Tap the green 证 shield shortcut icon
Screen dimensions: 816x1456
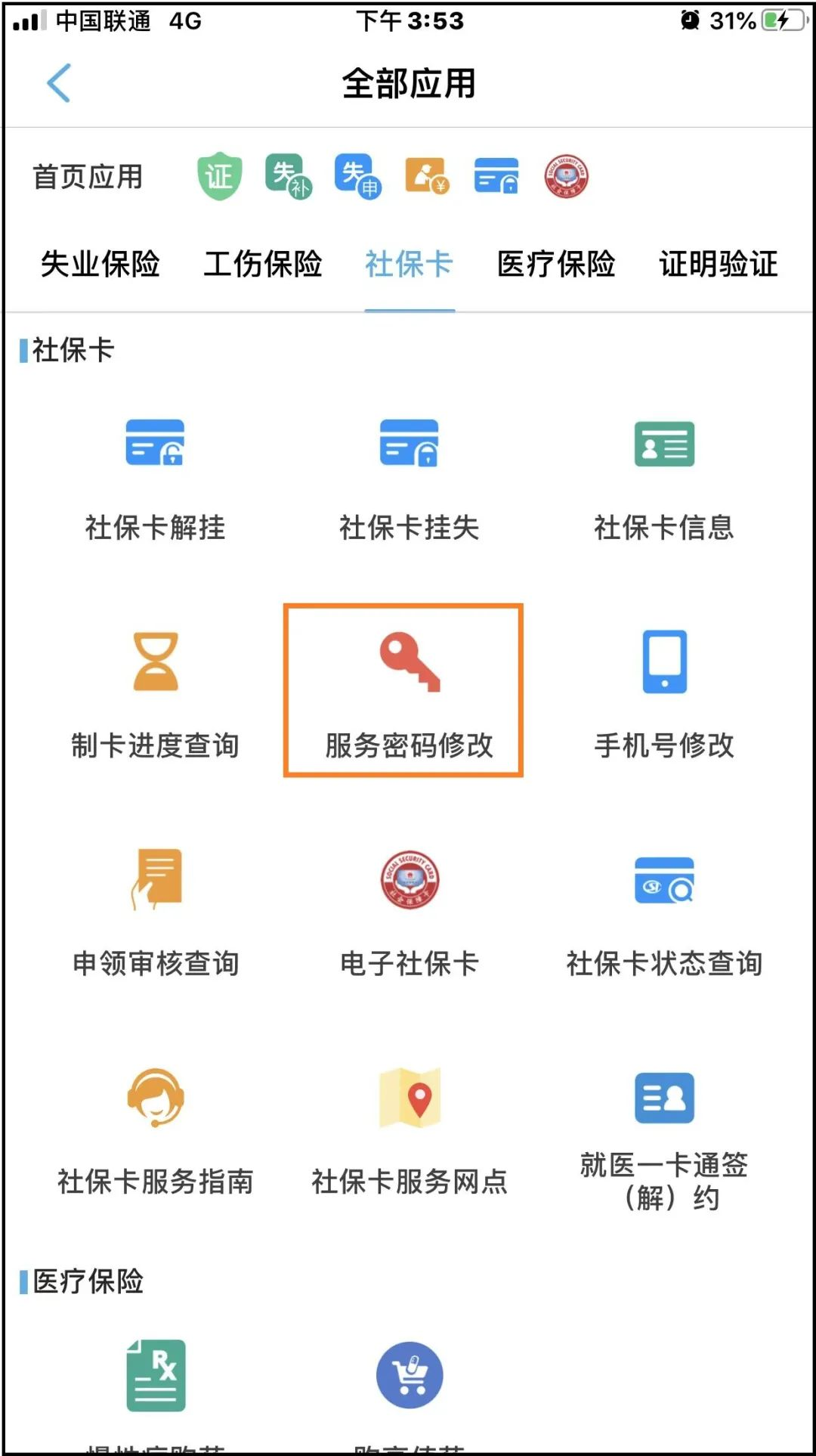pyautogui.click(x=220, y=177)
